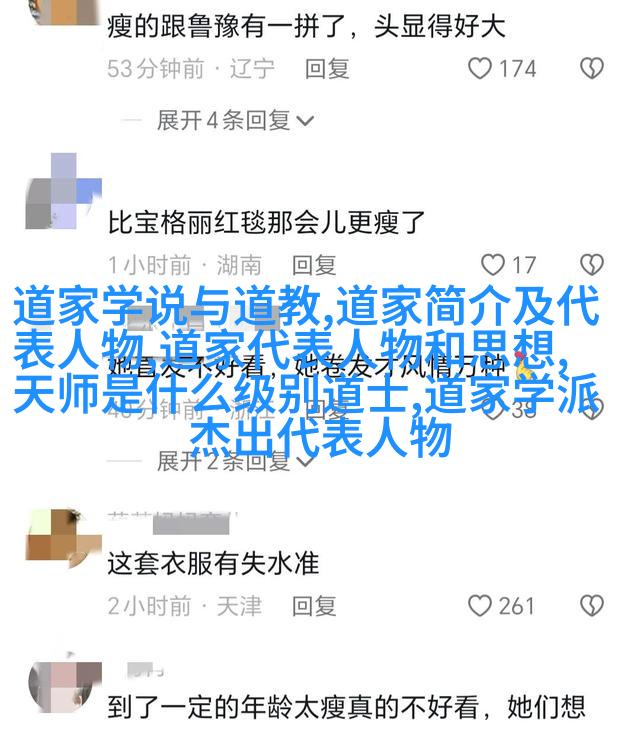The width and height of the screenshot is (640, 732).
Task: Like the comment with 174 likes
Action: 482,69
